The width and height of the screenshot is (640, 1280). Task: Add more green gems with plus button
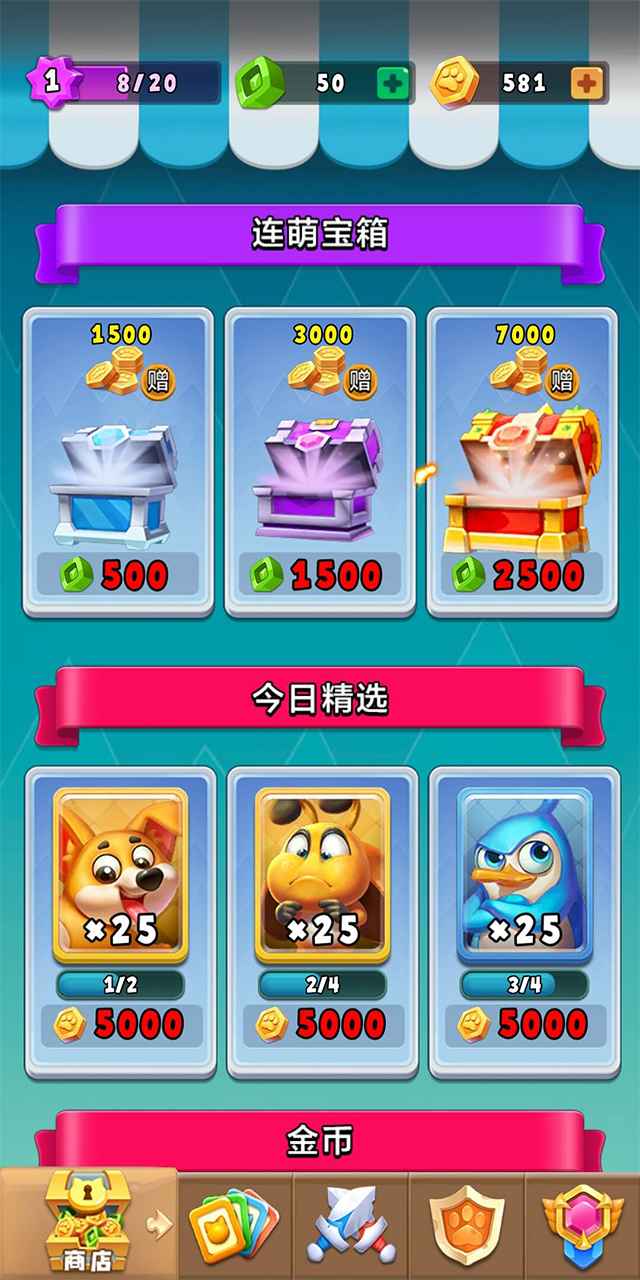coord(393,84)
